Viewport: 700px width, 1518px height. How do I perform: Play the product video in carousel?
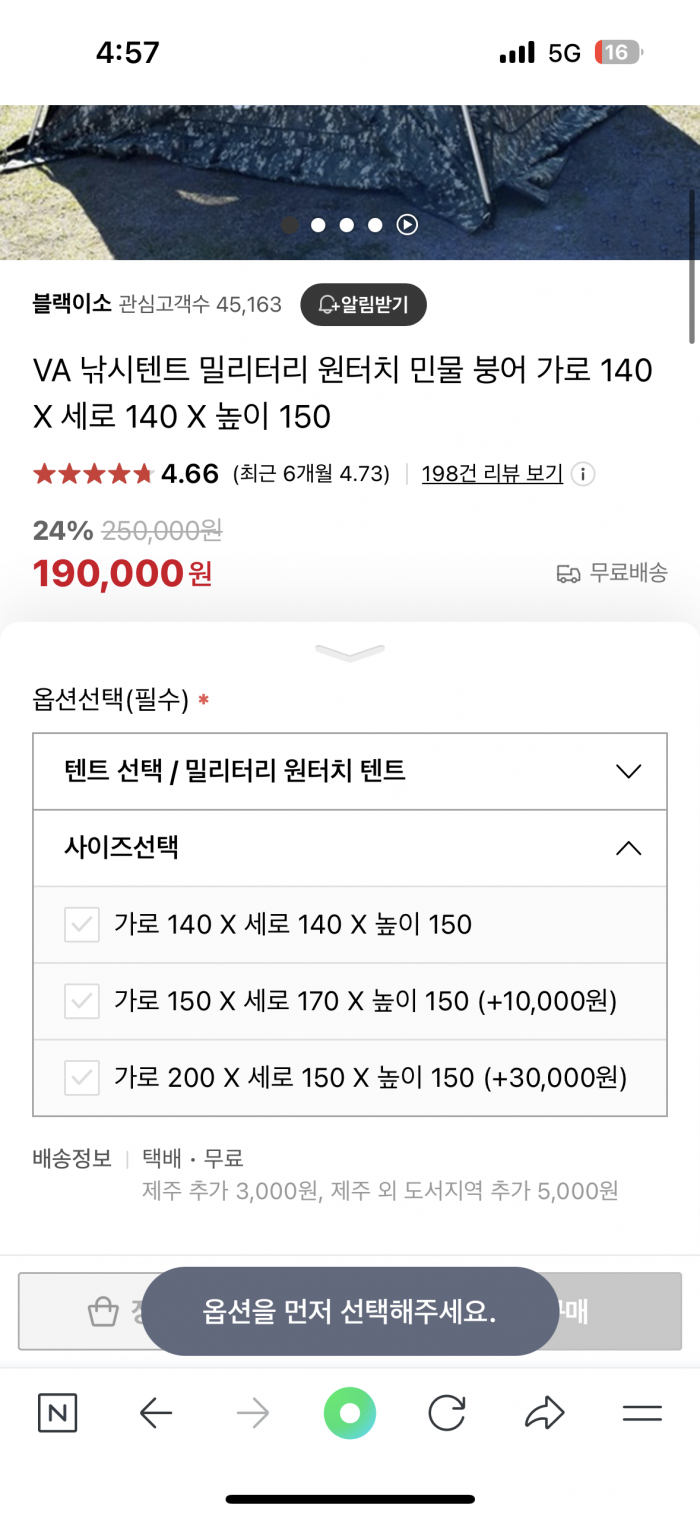pyautogui.click(x=407, y=225)
